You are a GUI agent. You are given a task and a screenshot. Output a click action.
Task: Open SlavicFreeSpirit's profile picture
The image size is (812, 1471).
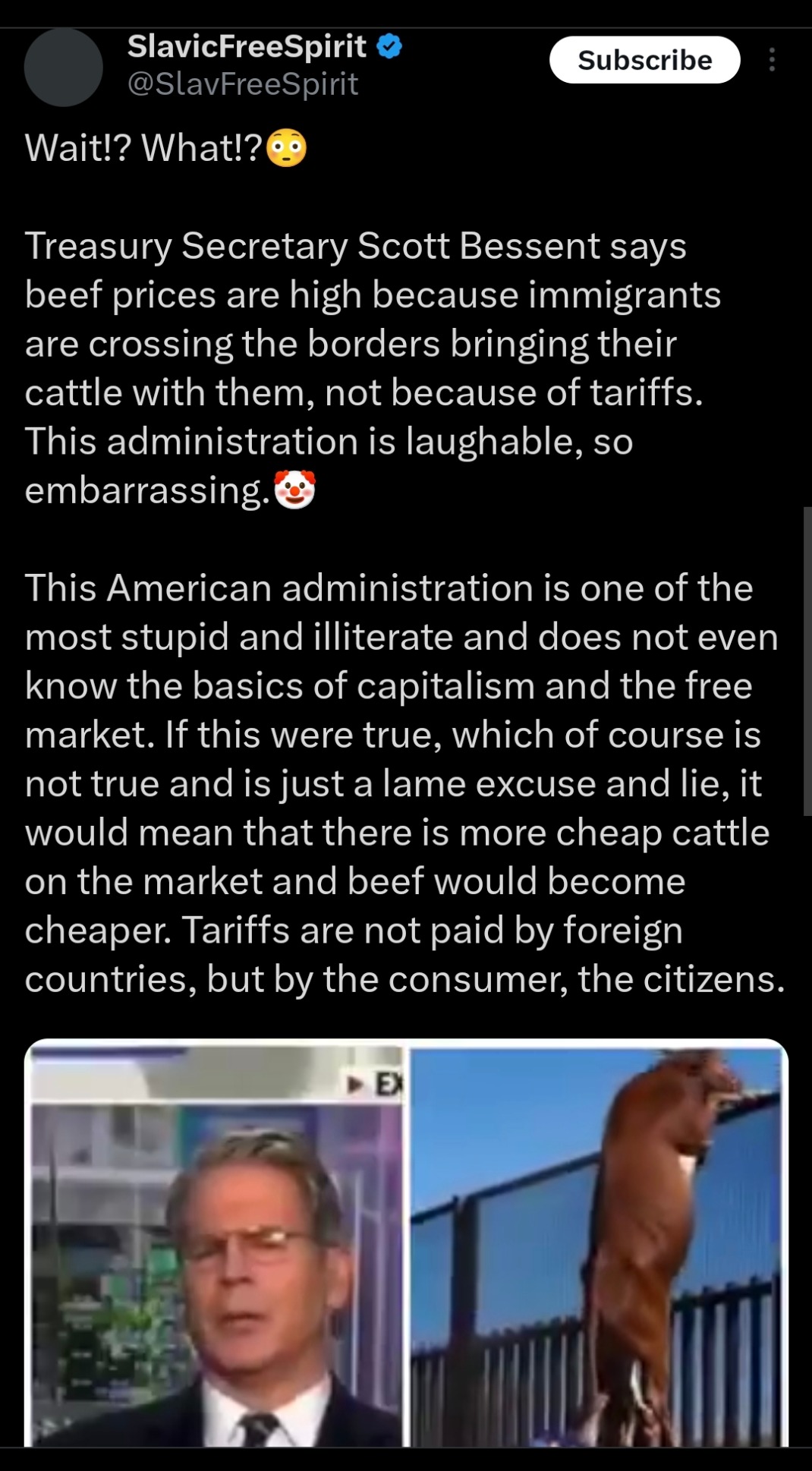(64, 67)
